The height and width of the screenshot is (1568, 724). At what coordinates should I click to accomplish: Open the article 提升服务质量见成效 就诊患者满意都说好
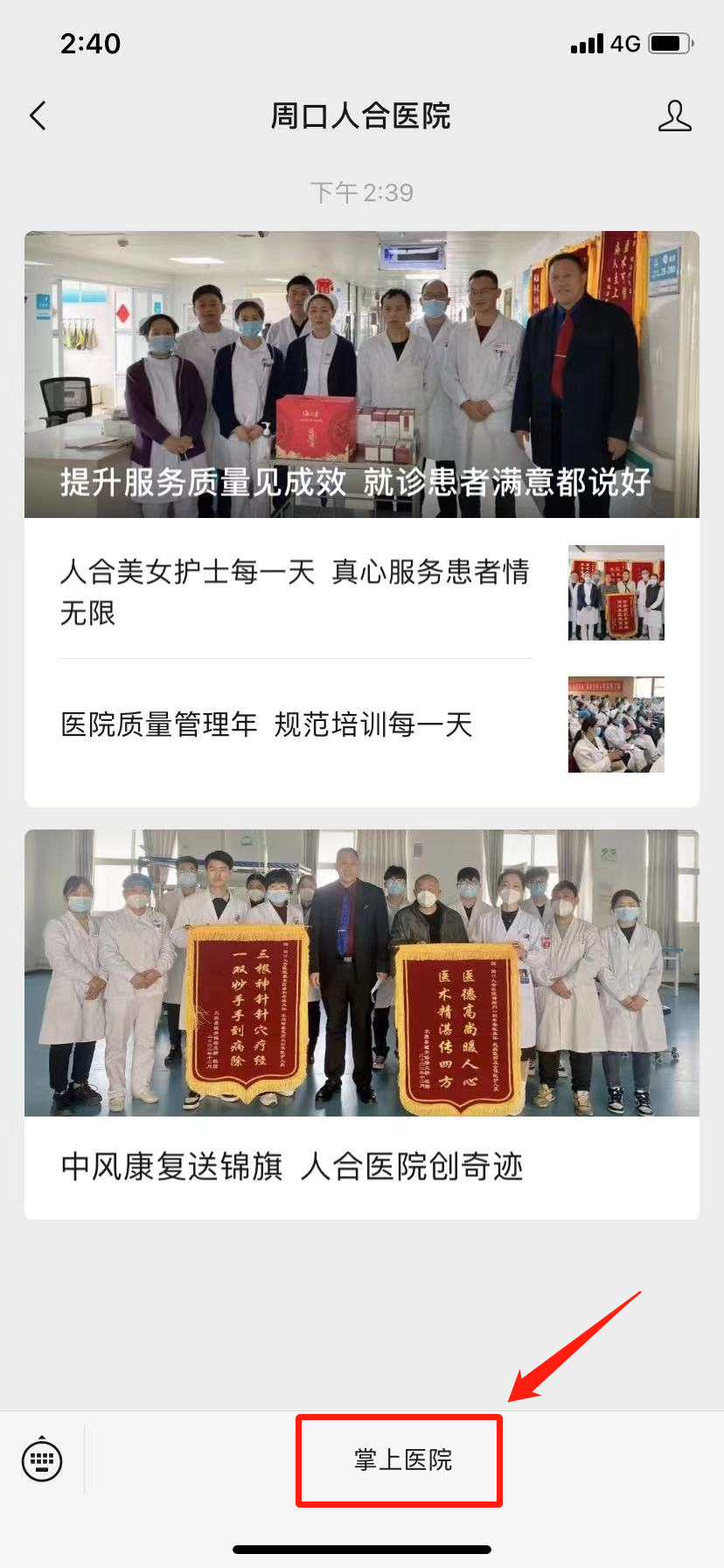(361, 376)
